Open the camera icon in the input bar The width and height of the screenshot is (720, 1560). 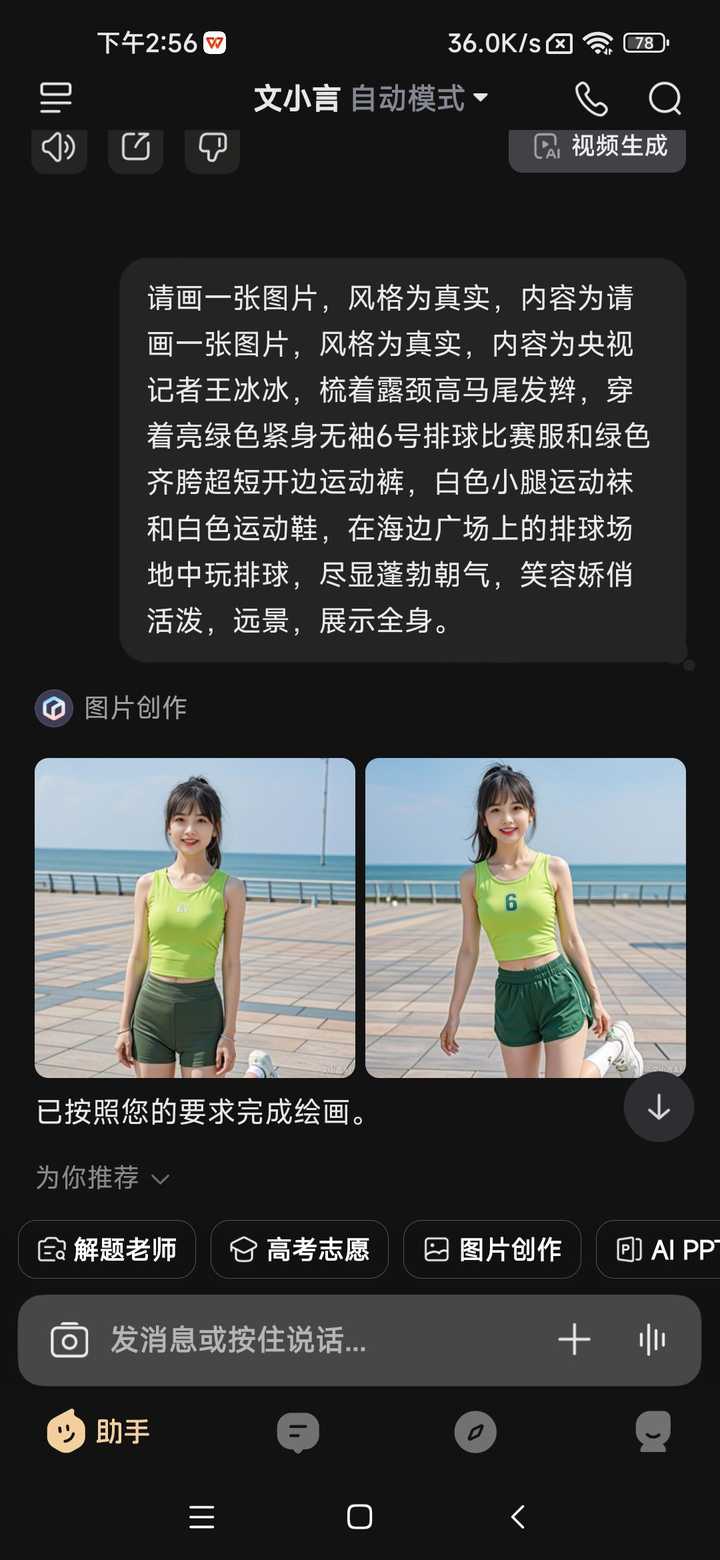tap(69, 1340)
